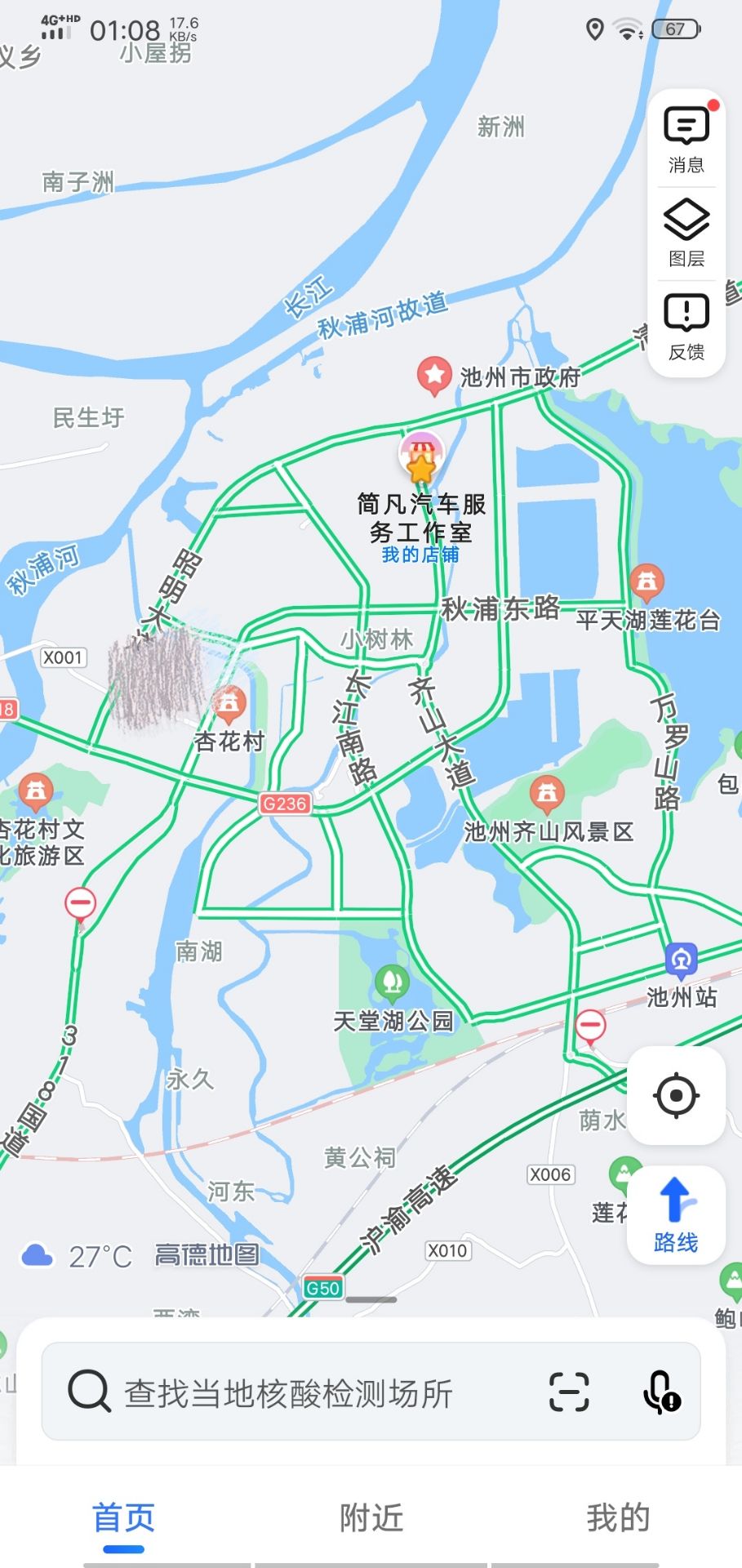Viewport: 742px width, 1568px height.
Task: Open the scan icon in search bar
Action: (569, 1392)
